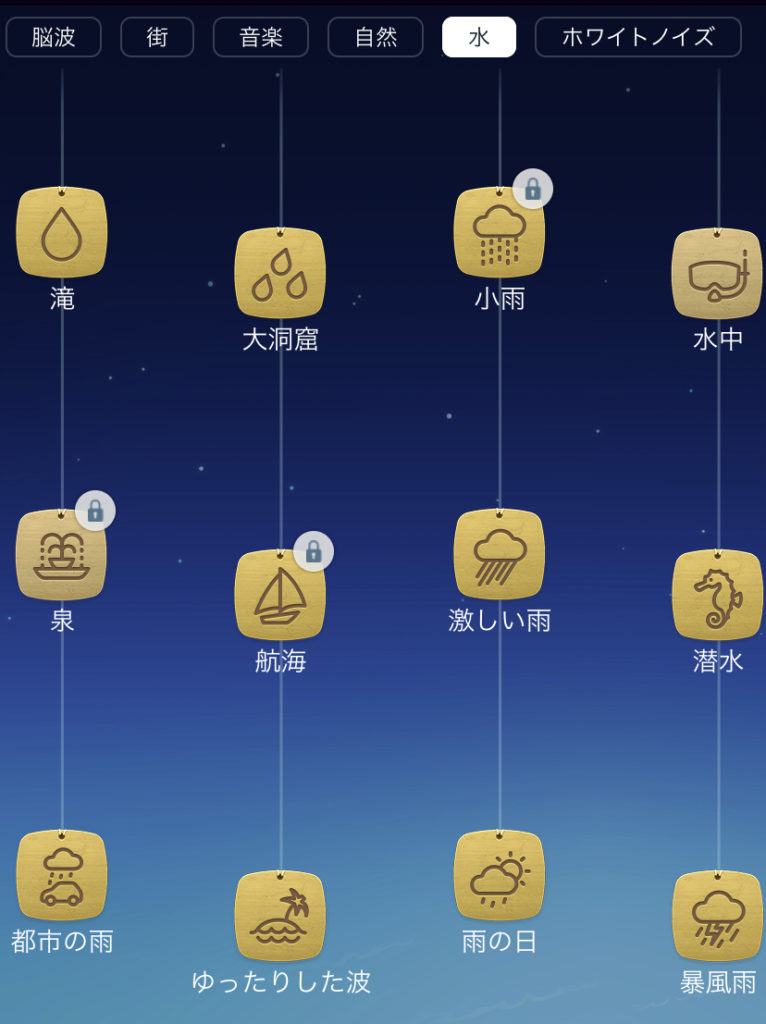The image size is (766, 1024).
Task: Switch to the 街 category tab
Action: [157, 38]
